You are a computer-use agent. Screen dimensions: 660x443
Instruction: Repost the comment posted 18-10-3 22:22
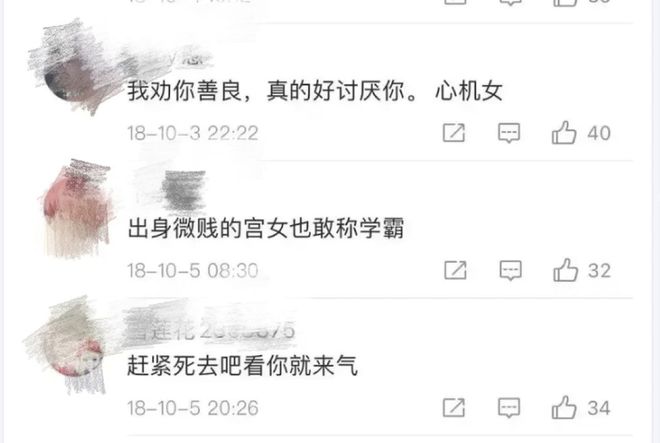454,132
